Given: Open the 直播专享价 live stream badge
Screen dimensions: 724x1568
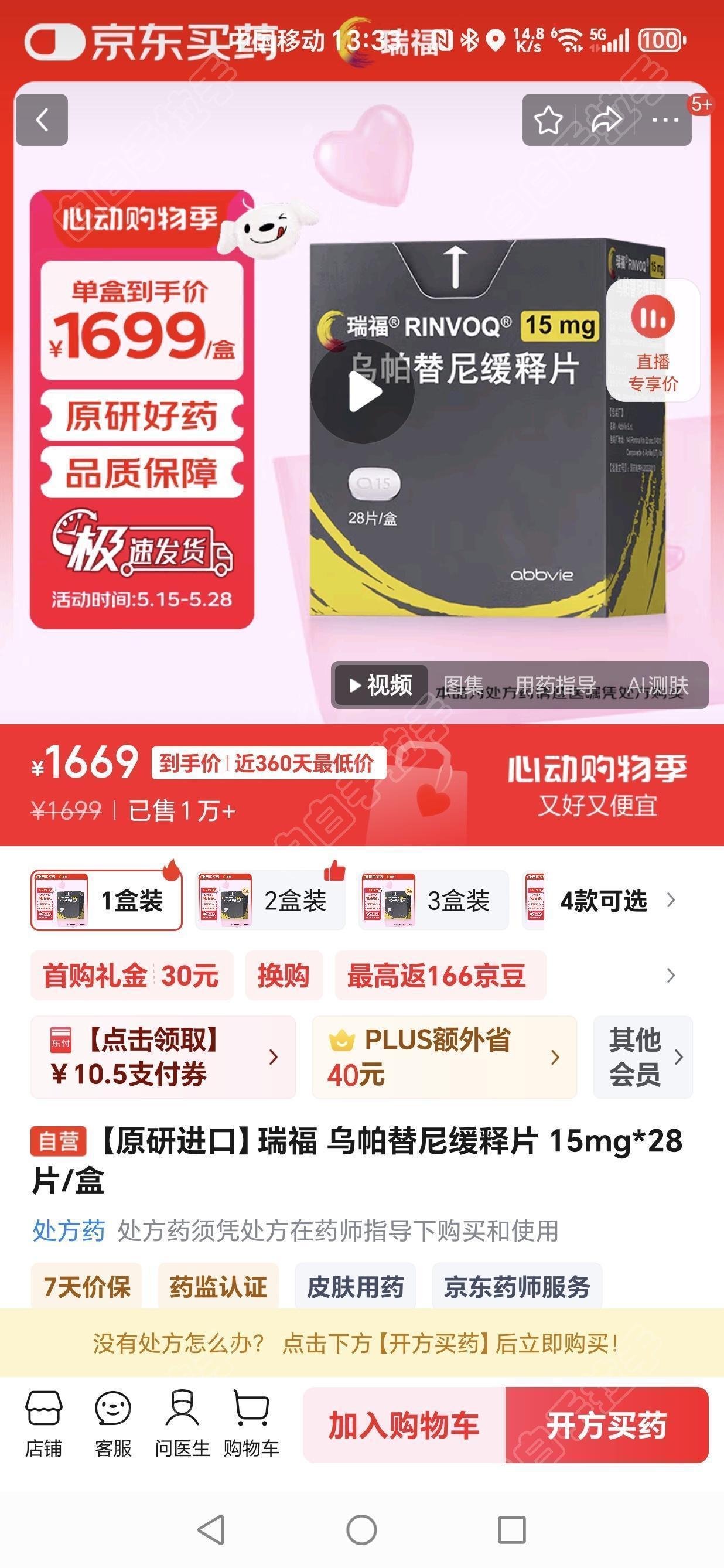Looking at the screenshot, I should tap(653, 341).
